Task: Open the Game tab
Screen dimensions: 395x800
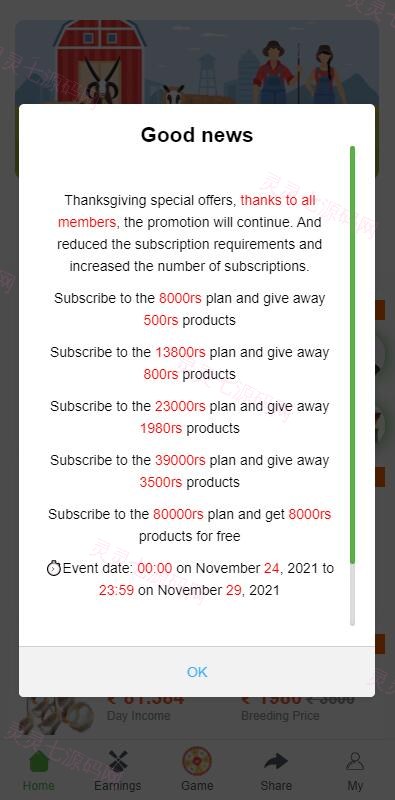Action: click(197, 770)
